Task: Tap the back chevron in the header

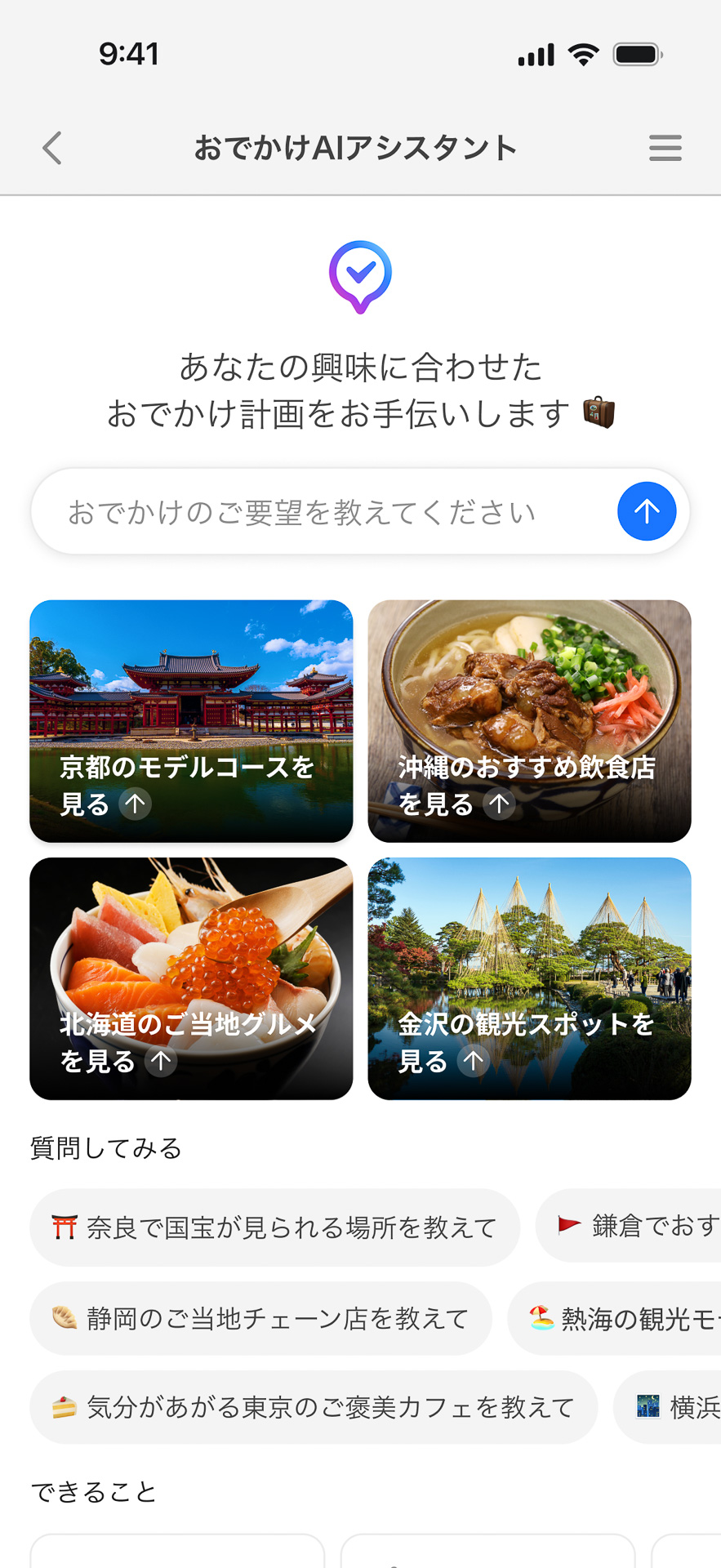Action: (x=51, y=148)
